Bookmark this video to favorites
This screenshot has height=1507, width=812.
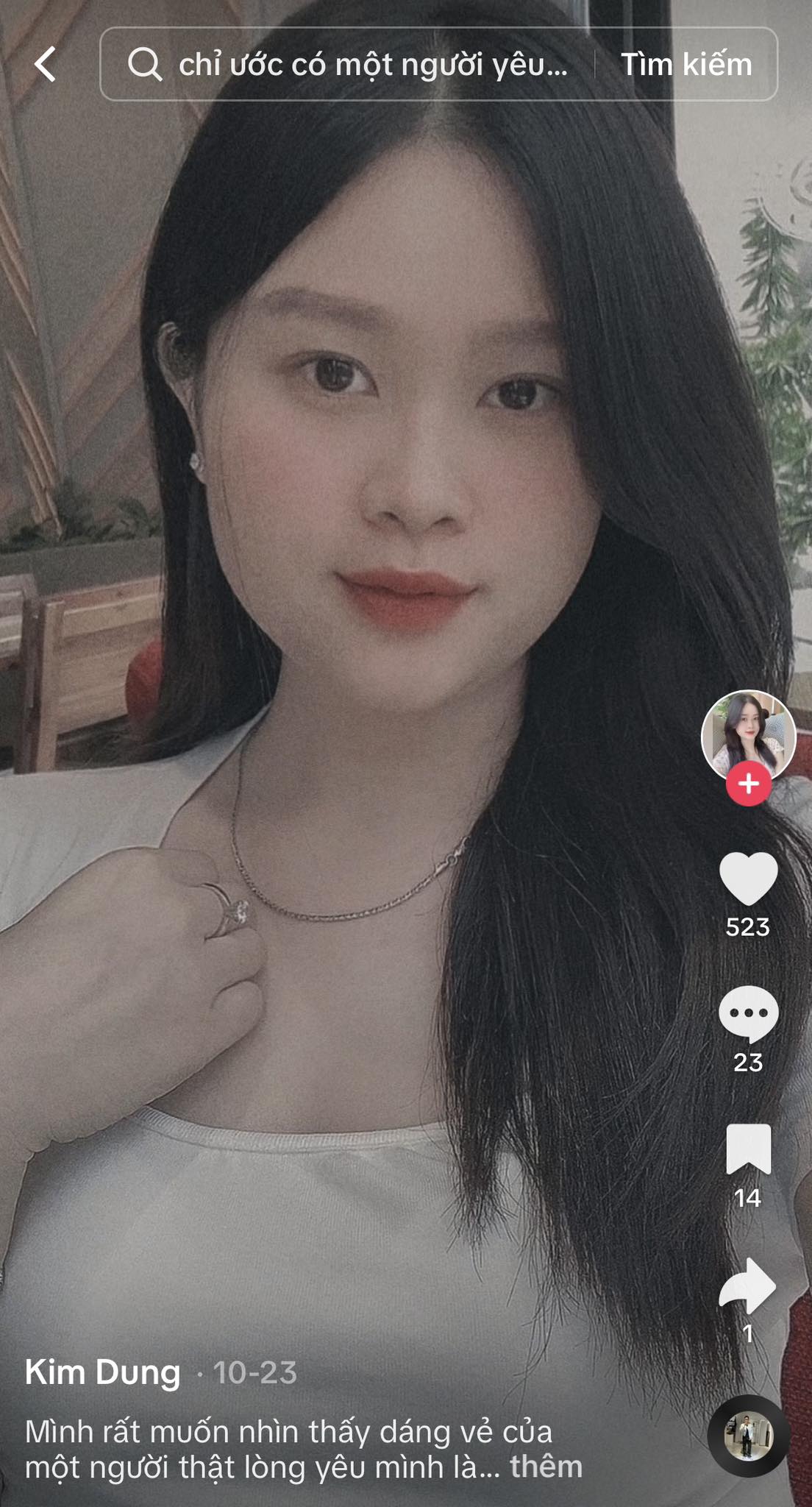[x=748, y=1149]
